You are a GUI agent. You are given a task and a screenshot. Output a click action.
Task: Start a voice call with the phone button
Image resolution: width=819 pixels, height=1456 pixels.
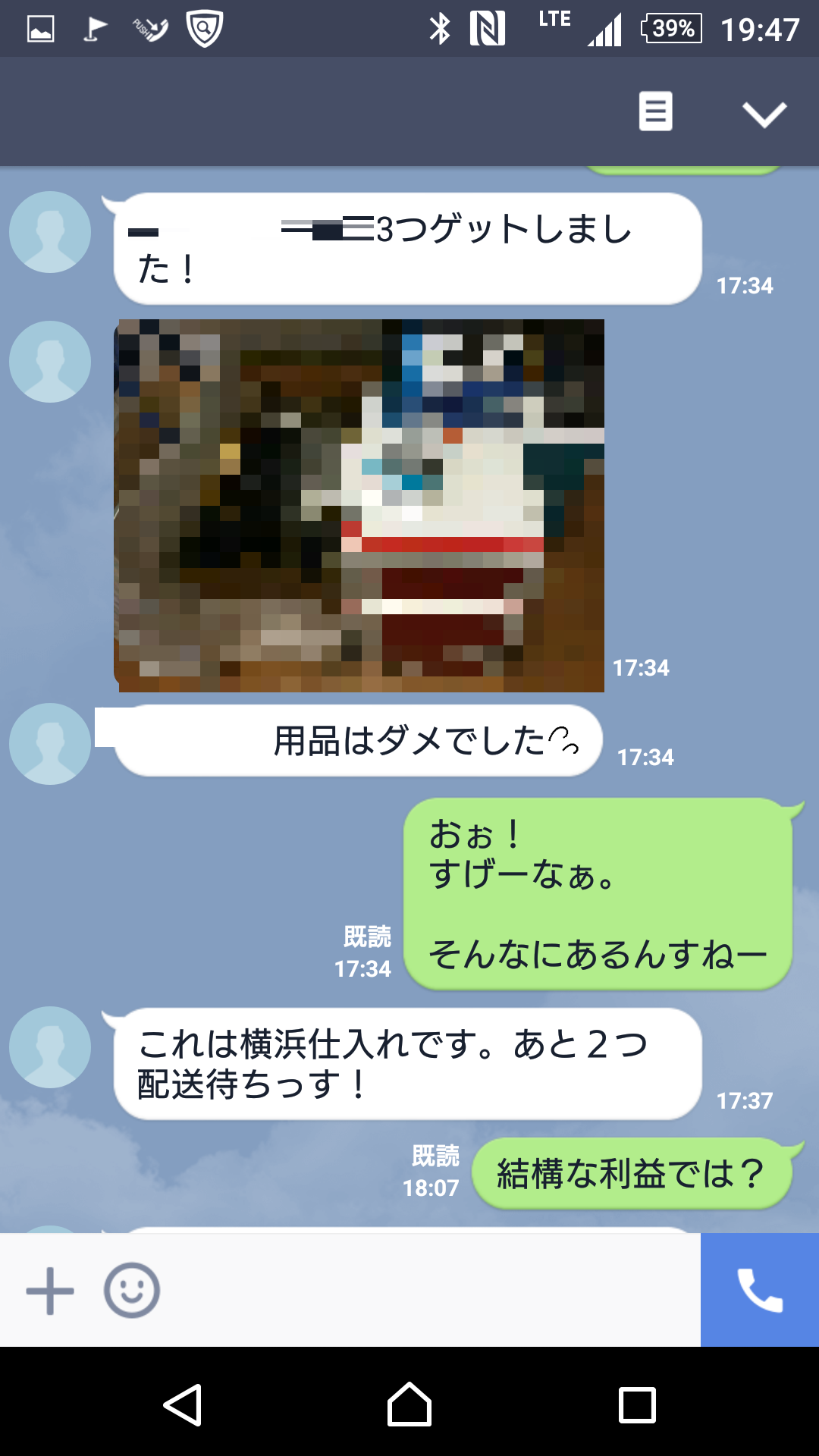pos(759,1290)
